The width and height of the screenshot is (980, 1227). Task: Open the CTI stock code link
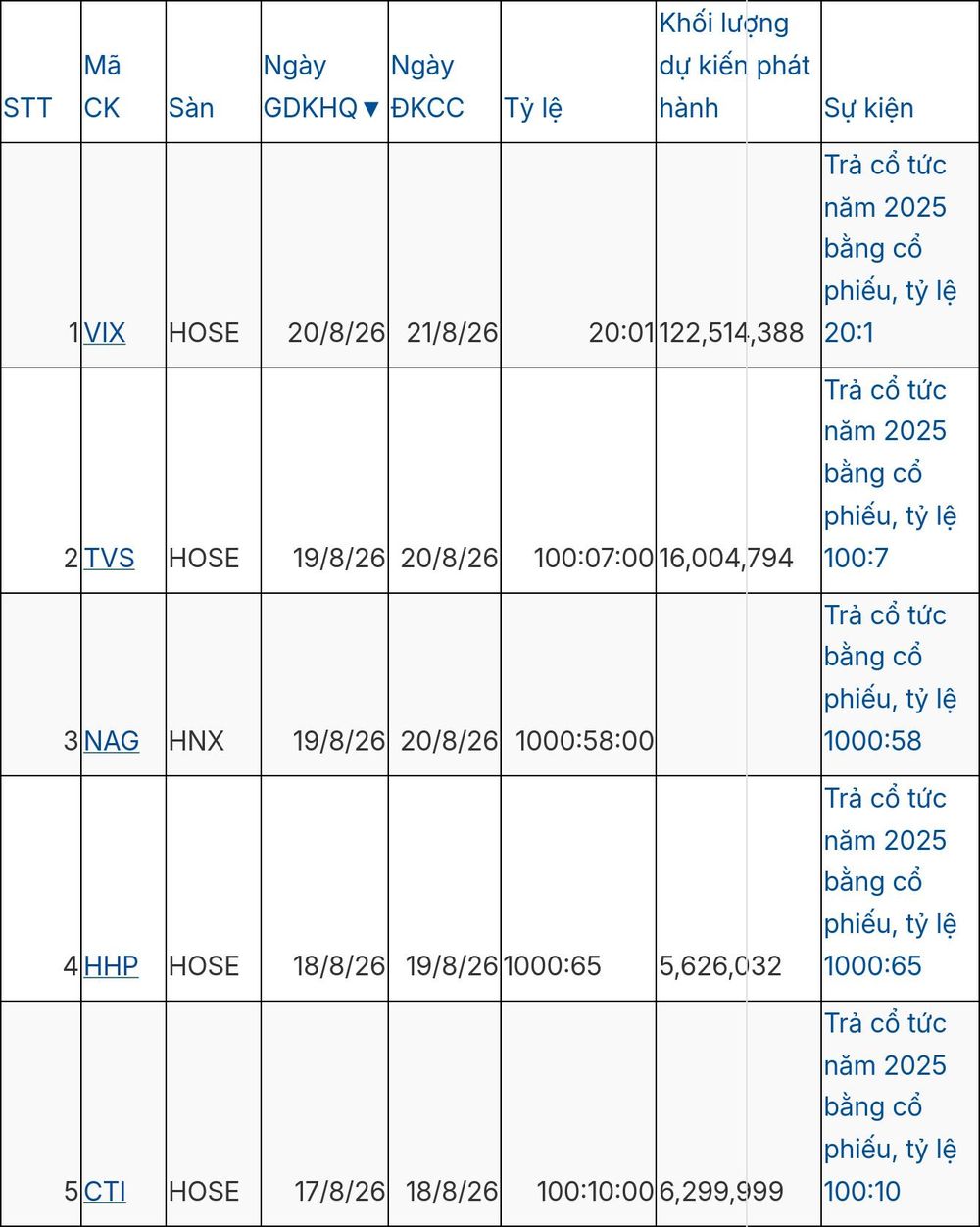point(105,1192)
